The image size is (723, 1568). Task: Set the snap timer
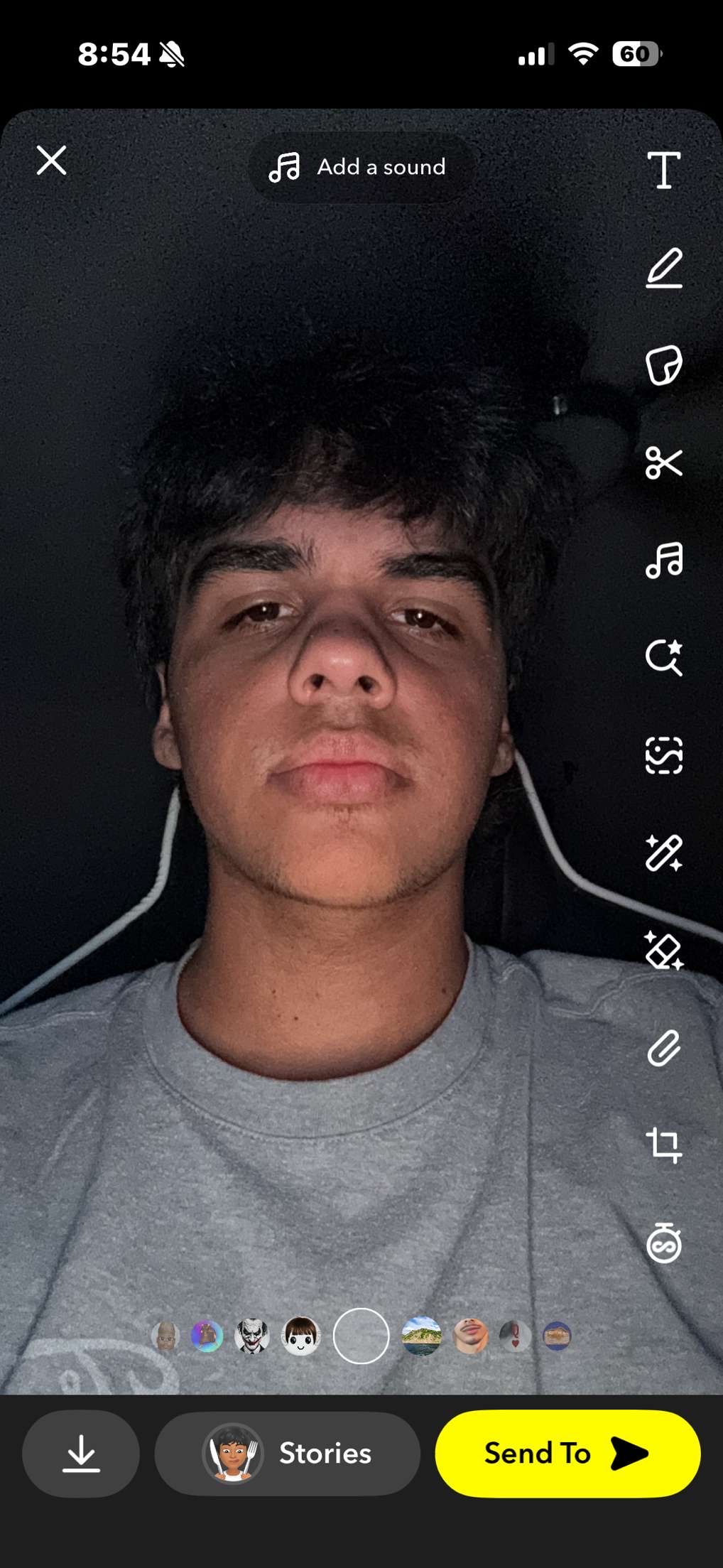663,1243
